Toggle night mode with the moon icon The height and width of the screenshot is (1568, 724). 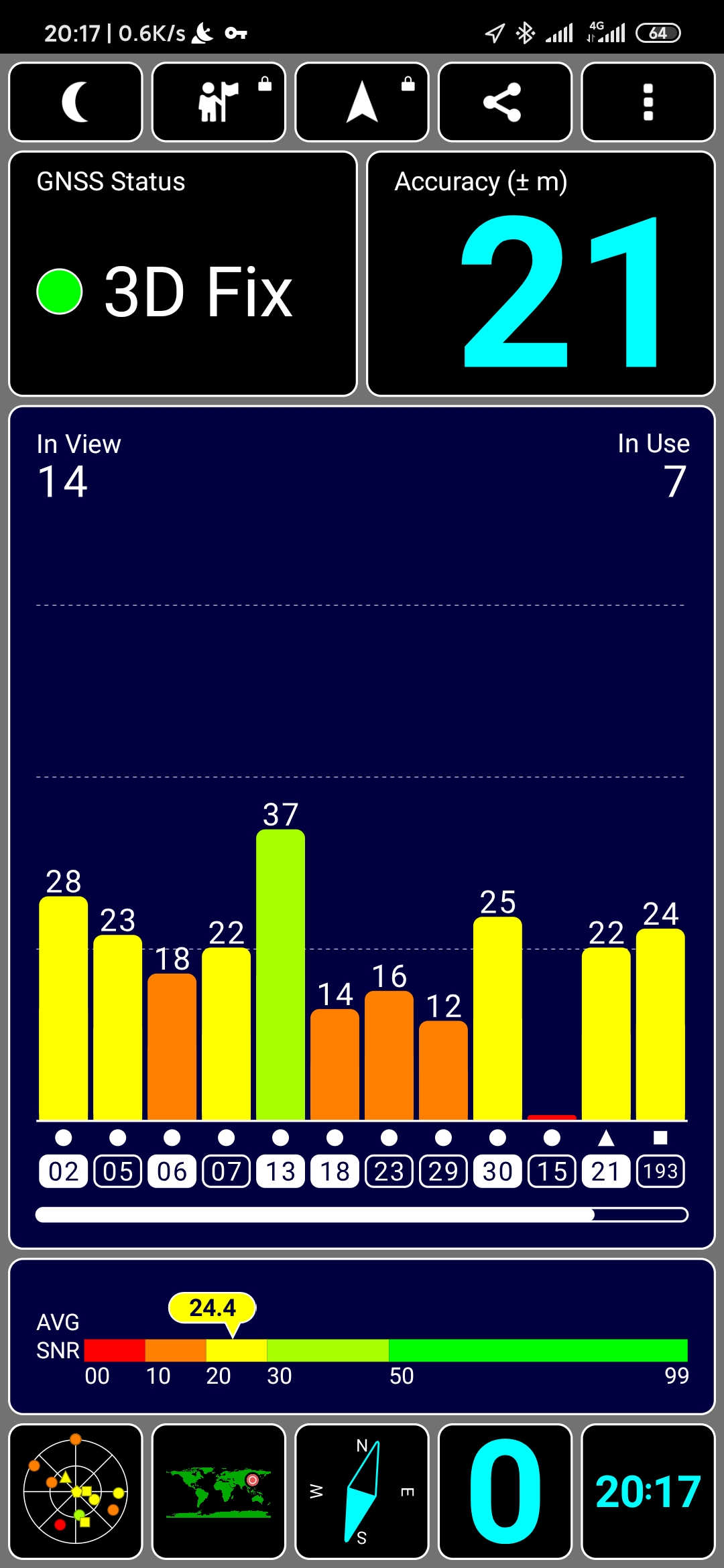point(75,102)
